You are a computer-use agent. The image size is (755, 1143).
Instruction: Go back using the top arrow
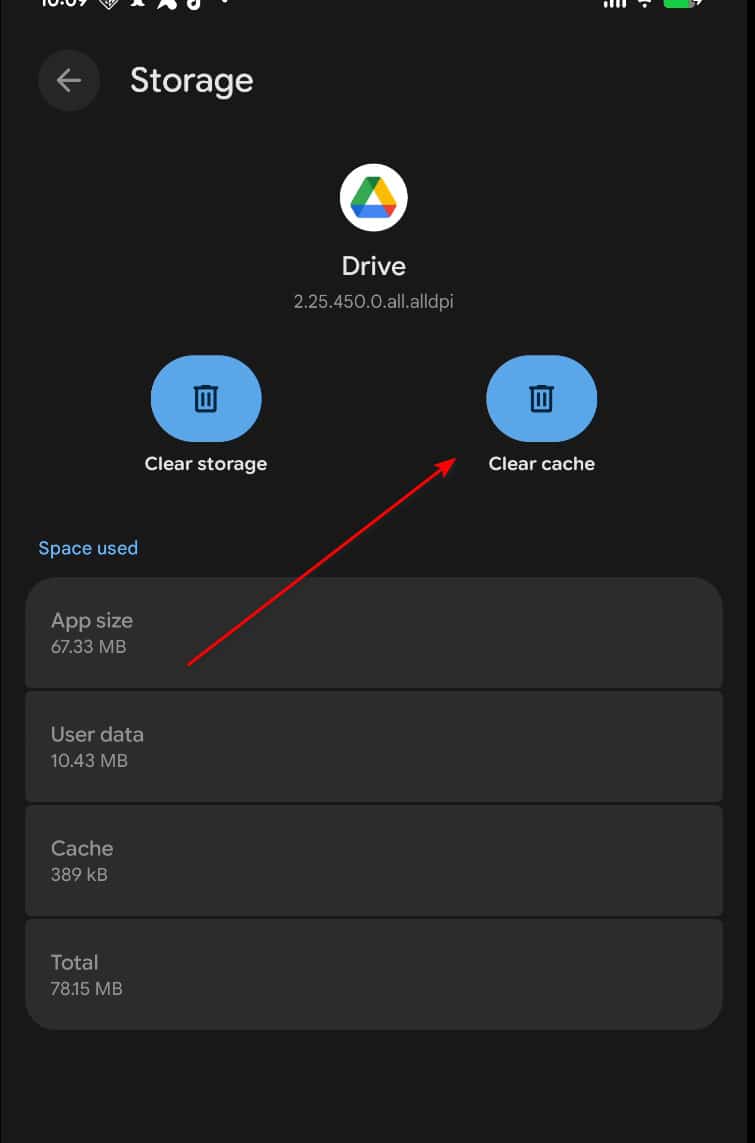click(x=68, y=81)
